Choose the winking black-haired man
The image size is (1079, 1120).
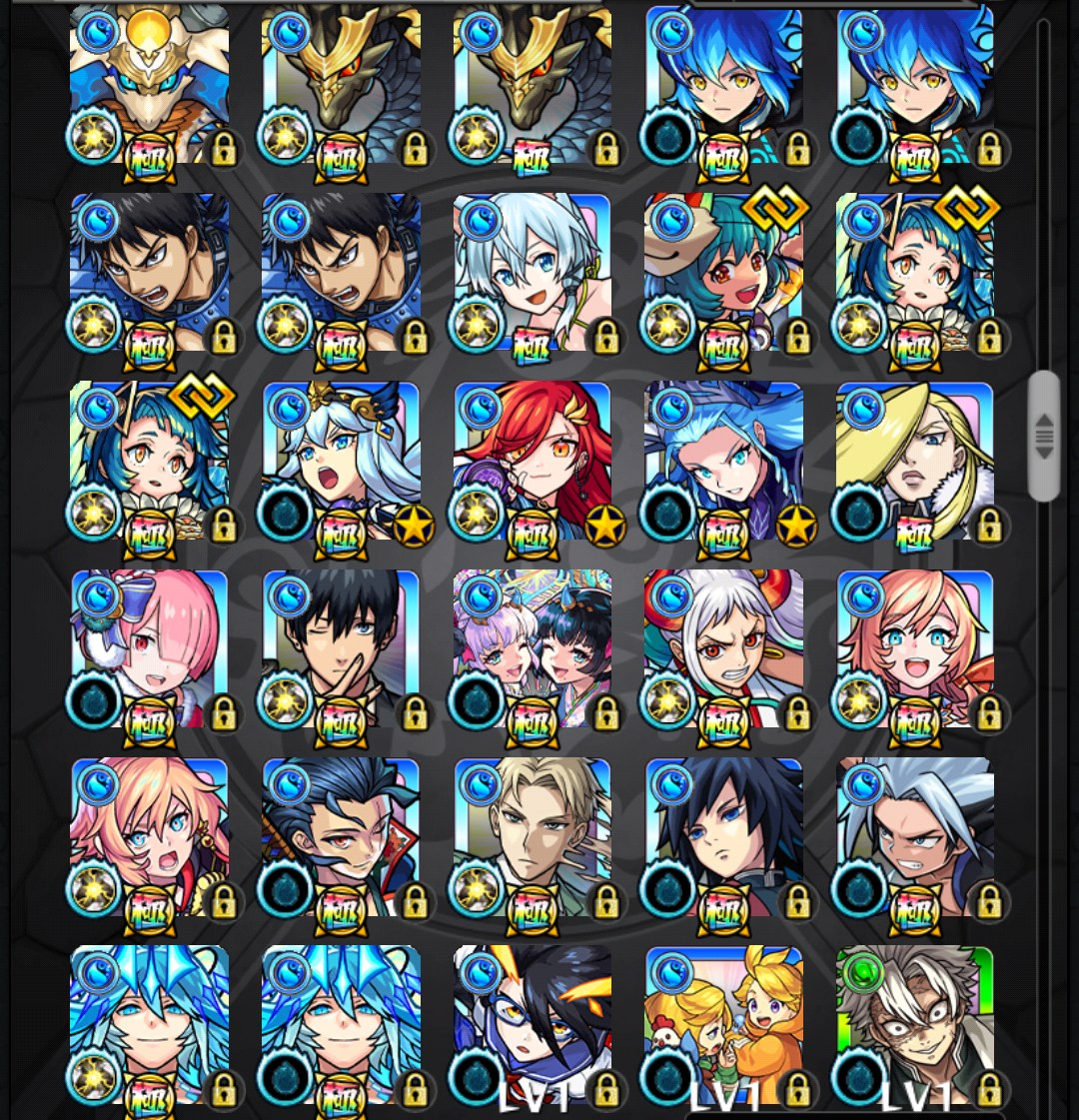[x=341, y=647]
